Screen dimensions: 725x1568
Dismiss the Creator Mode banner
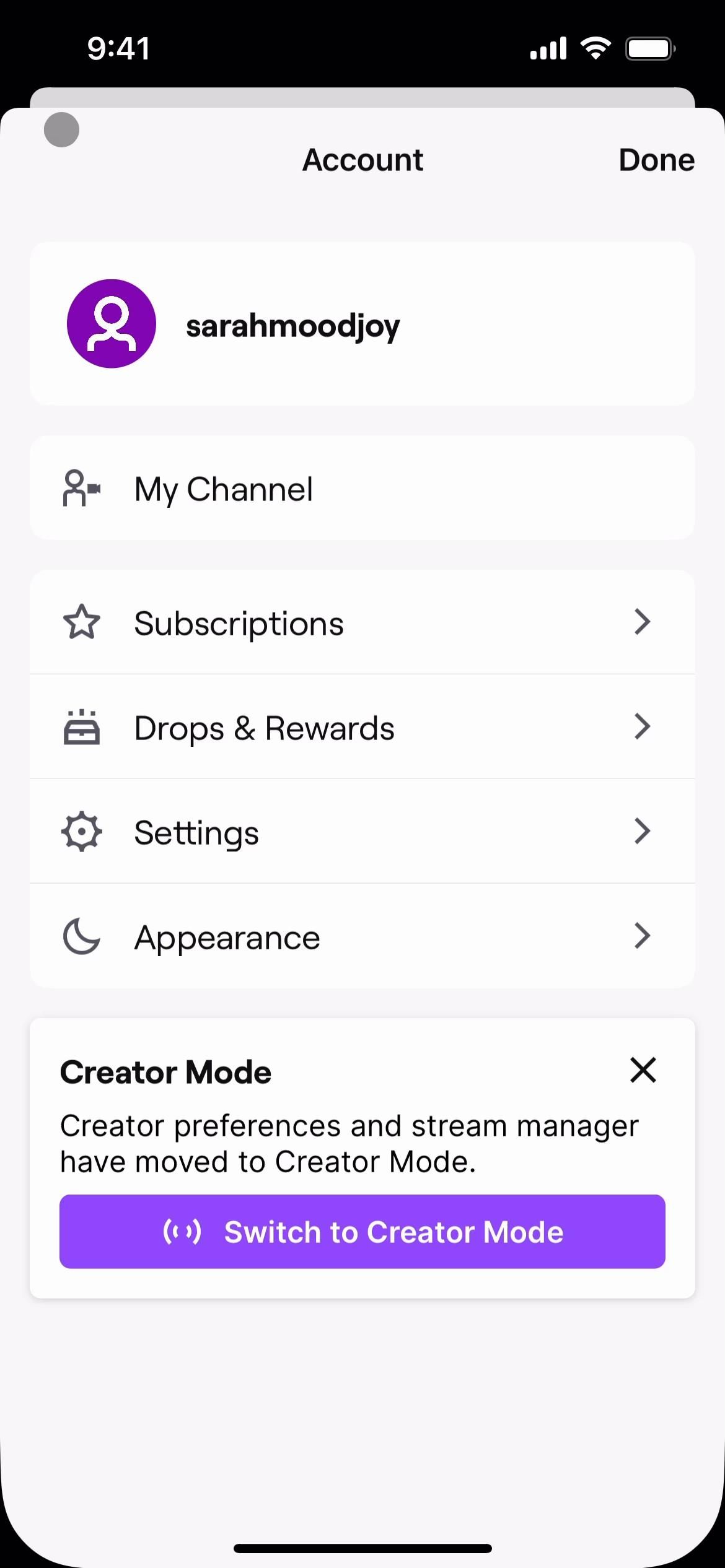[x=643, y=1070]
